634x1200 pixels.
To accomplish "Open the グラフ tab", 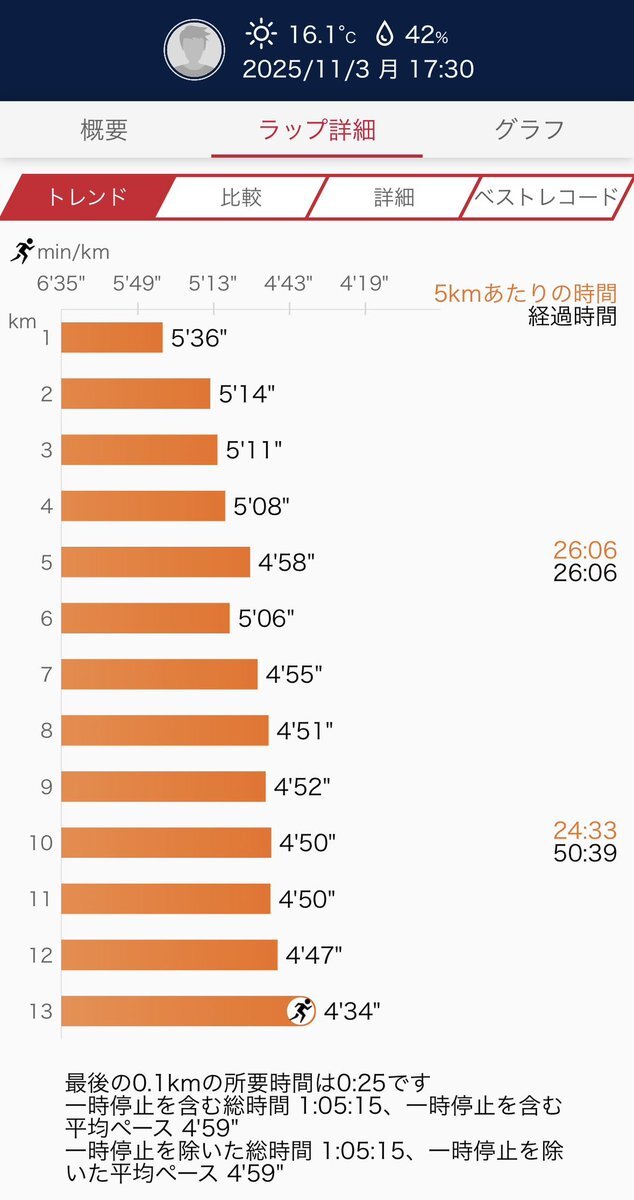I will (529, 129).
